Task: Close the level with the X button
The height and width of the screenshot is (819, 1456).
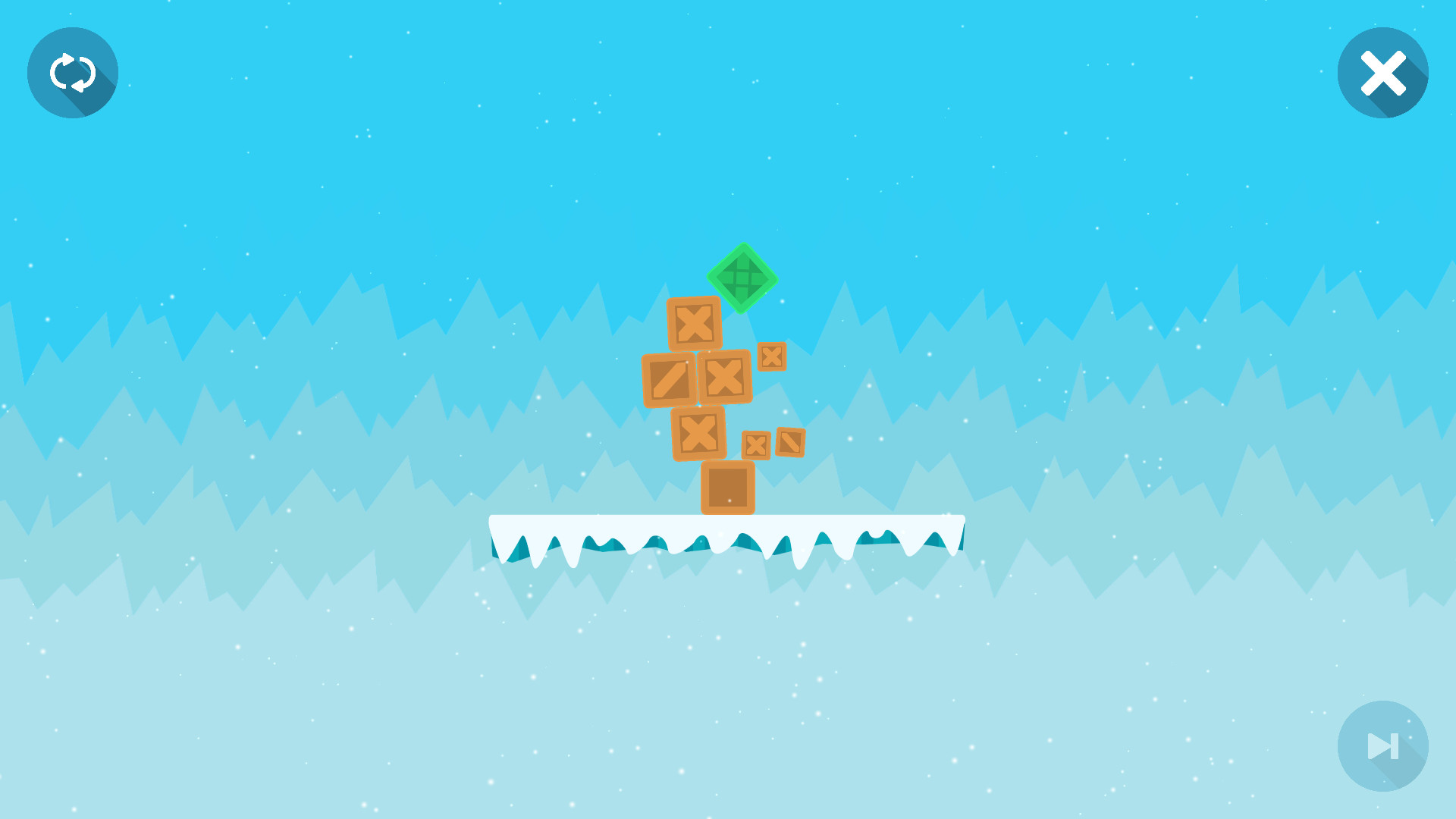Action: [1382, 73]
